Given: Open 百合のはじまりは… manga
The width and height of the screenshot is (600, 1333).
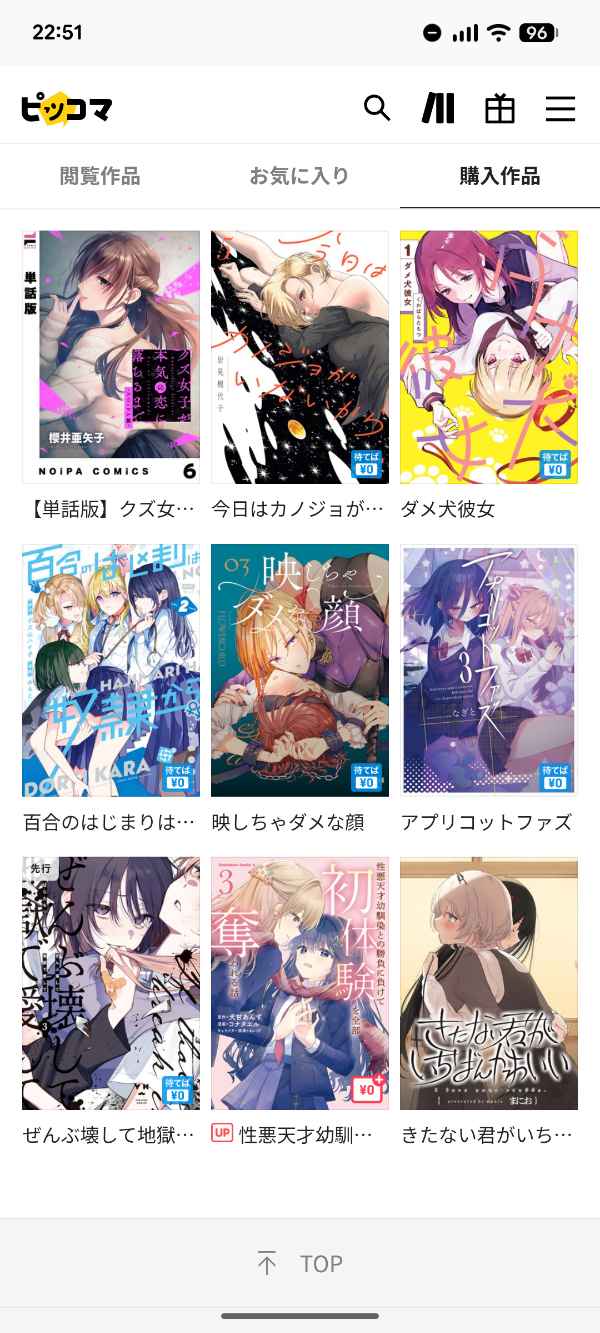Looking at the screenshot, I should click(110, 670).
